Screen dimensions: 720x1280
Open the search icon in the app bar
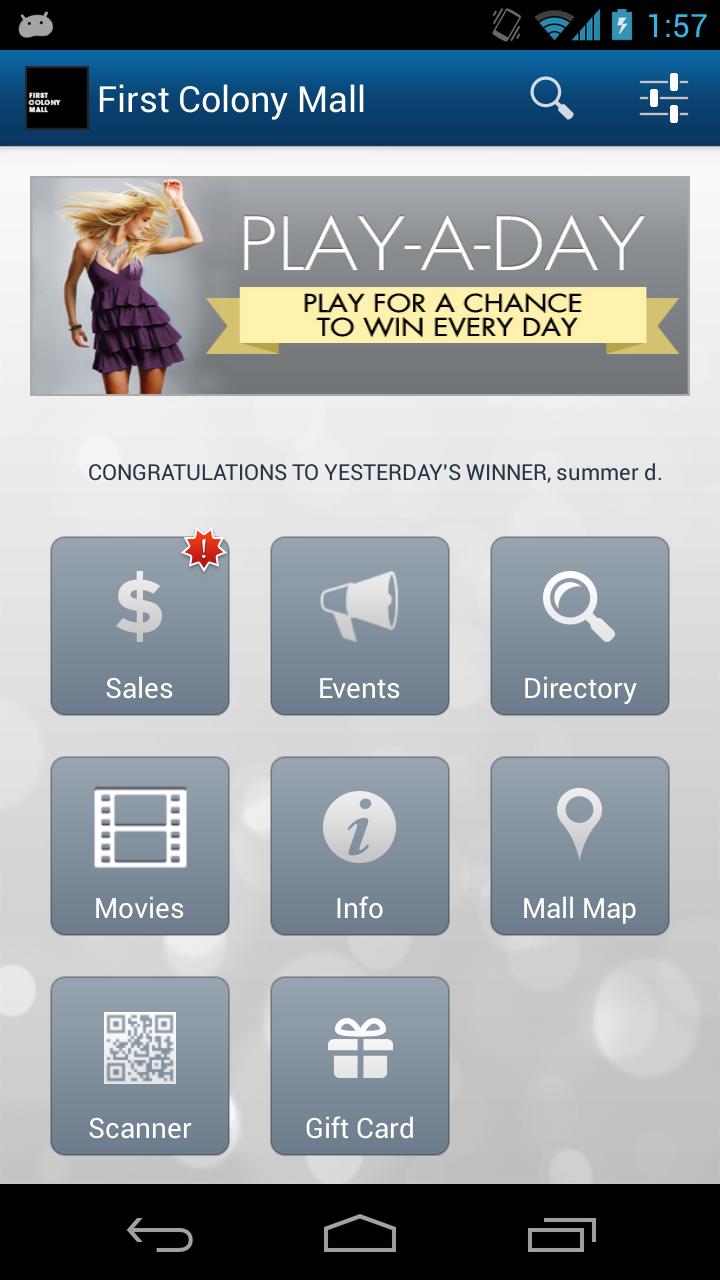[551, 99]
